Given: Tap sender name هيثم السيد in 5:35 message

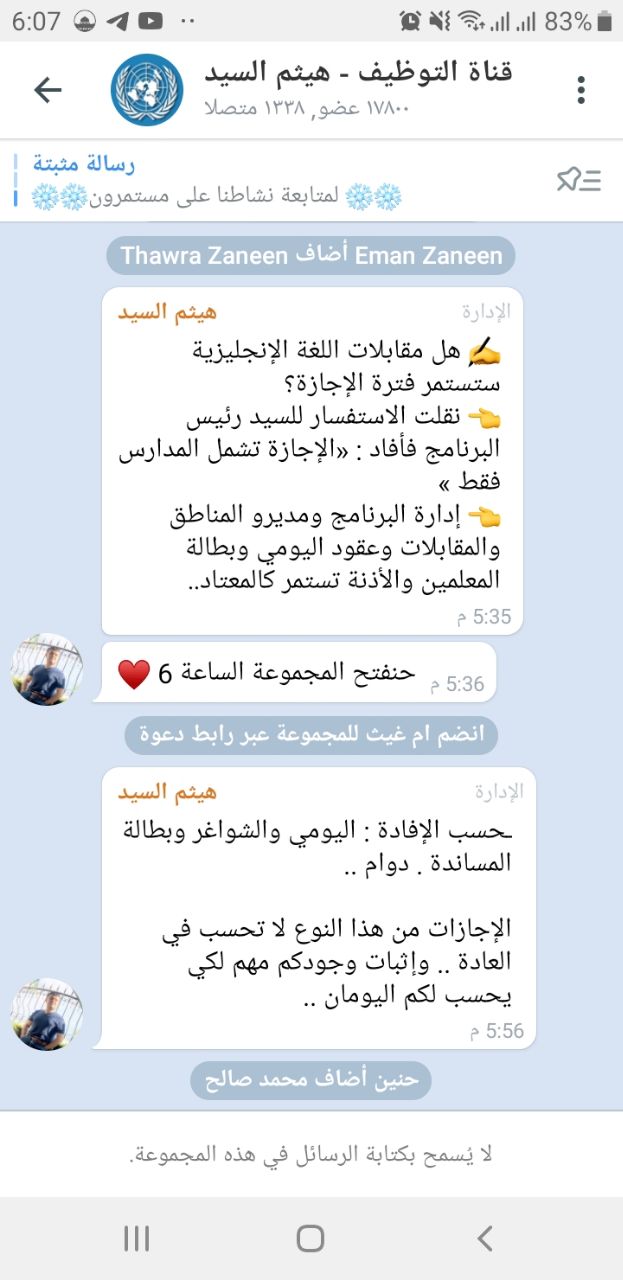Looking at the screenshot, I should (167, 312).
